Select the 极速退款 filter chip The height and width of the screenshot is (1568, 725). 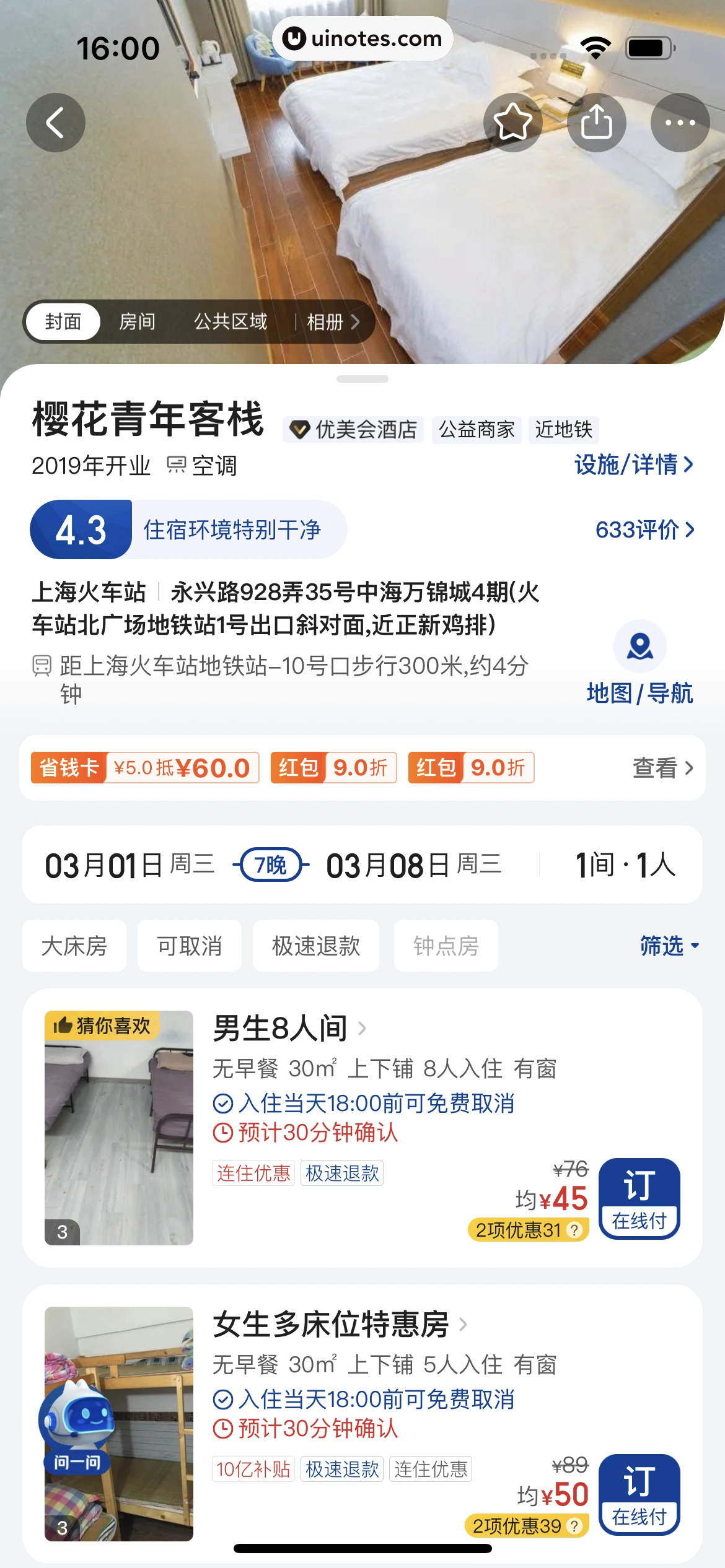tap(315, 946)
